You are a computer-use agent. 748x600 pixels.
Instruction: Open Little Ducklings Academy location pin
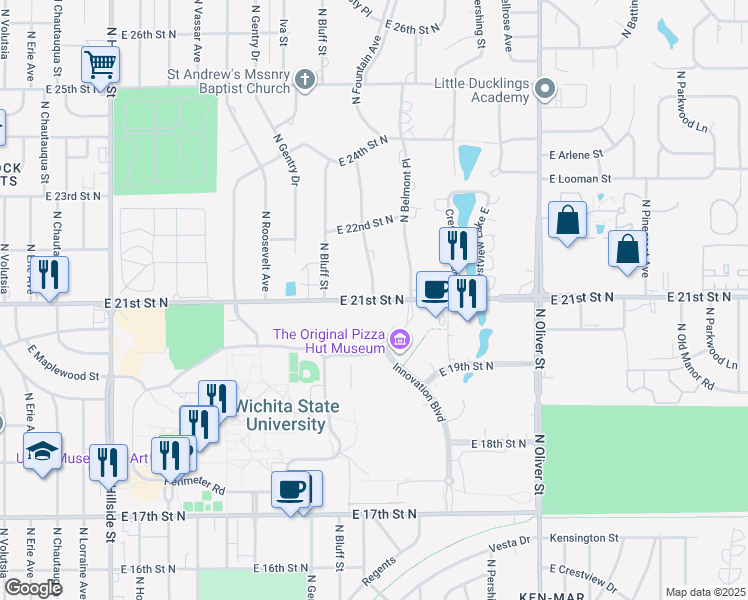point(545,89)
